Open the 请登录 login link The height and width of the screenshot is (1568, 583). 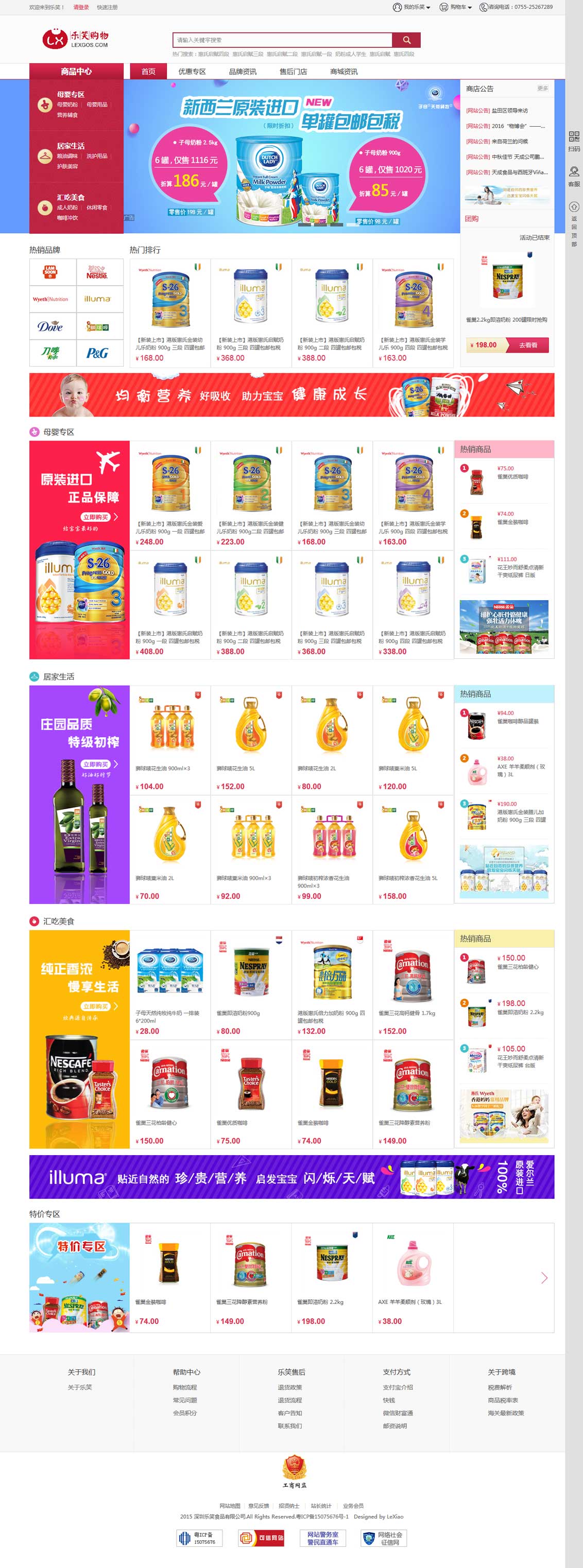point(81,7)
